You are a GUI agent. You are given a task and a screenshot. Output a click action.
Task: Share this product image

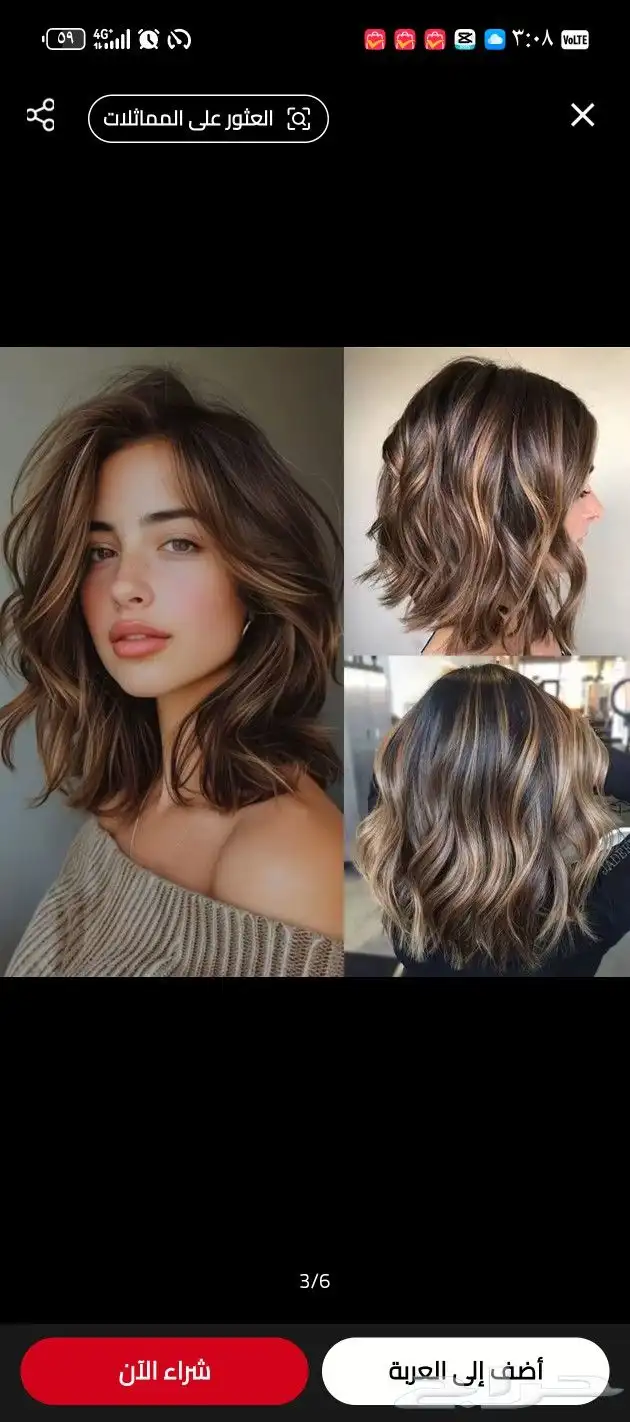[41, 116]
